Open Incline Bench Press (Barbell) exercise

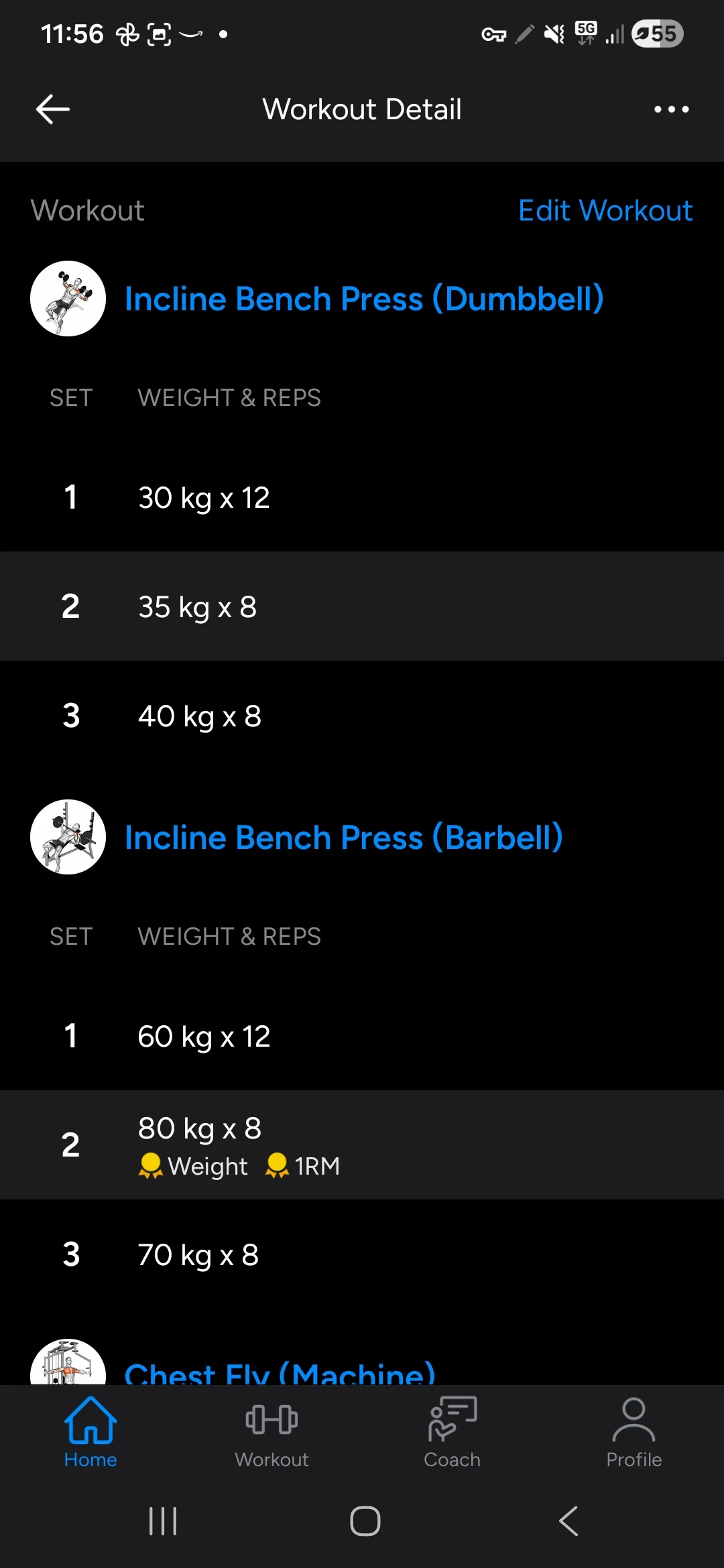pos(343,838)
